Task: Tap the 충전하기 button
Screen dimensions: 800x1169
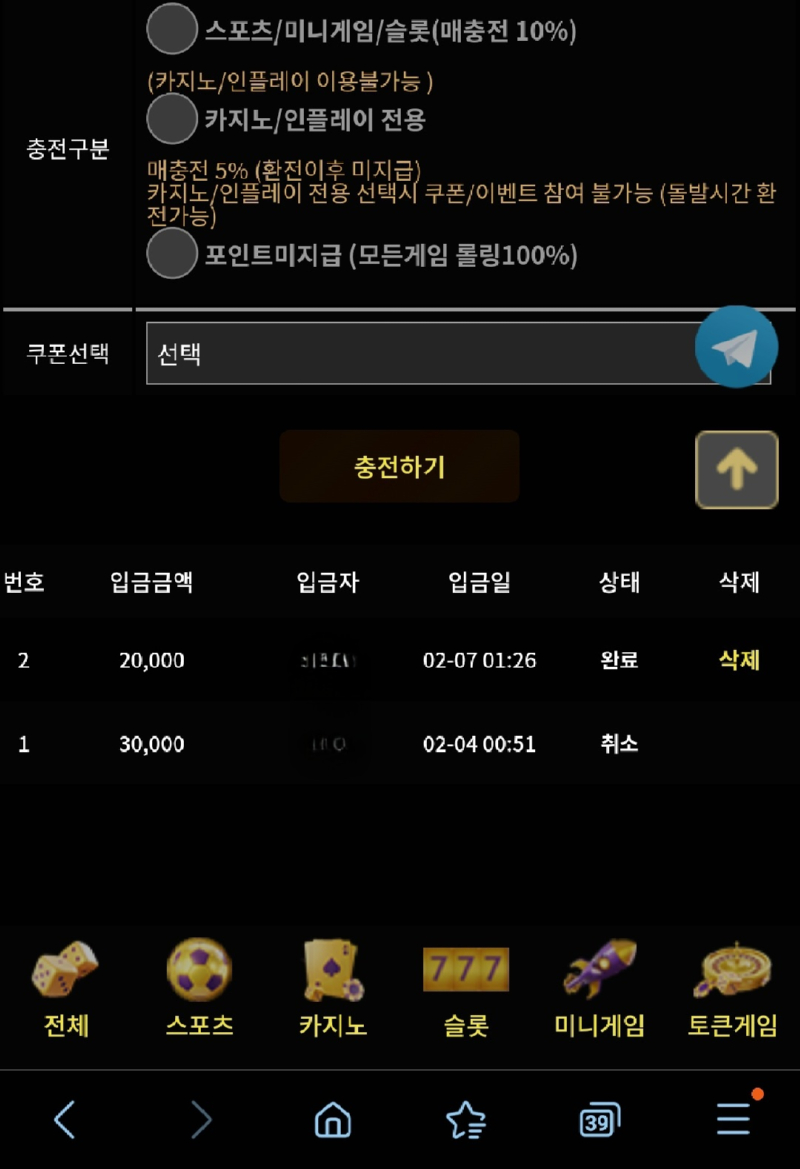Action: pyautogui.click(x=399, y=466)
